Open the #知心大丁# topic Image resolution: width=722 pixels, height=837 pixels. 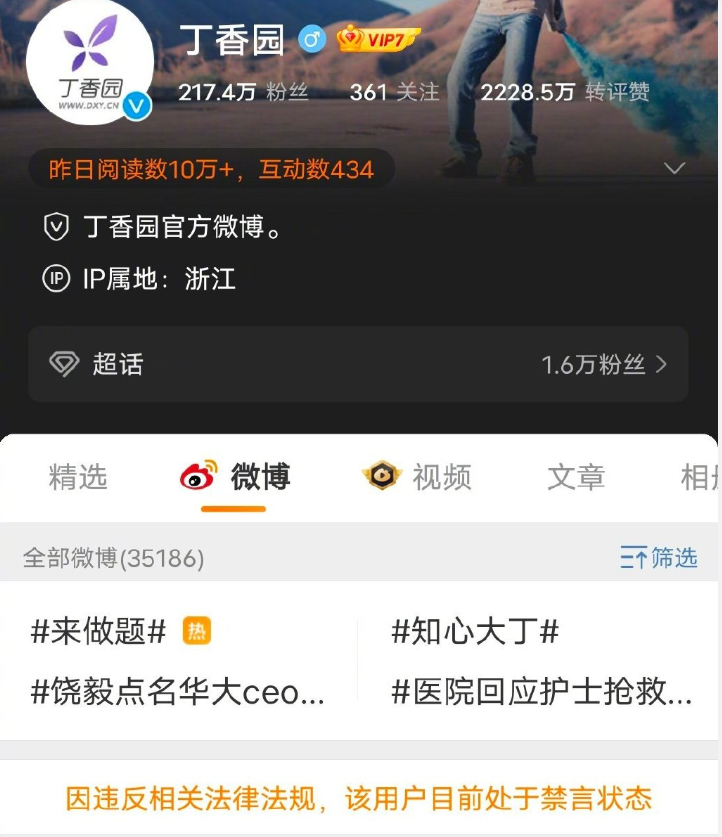click(475, 631)
